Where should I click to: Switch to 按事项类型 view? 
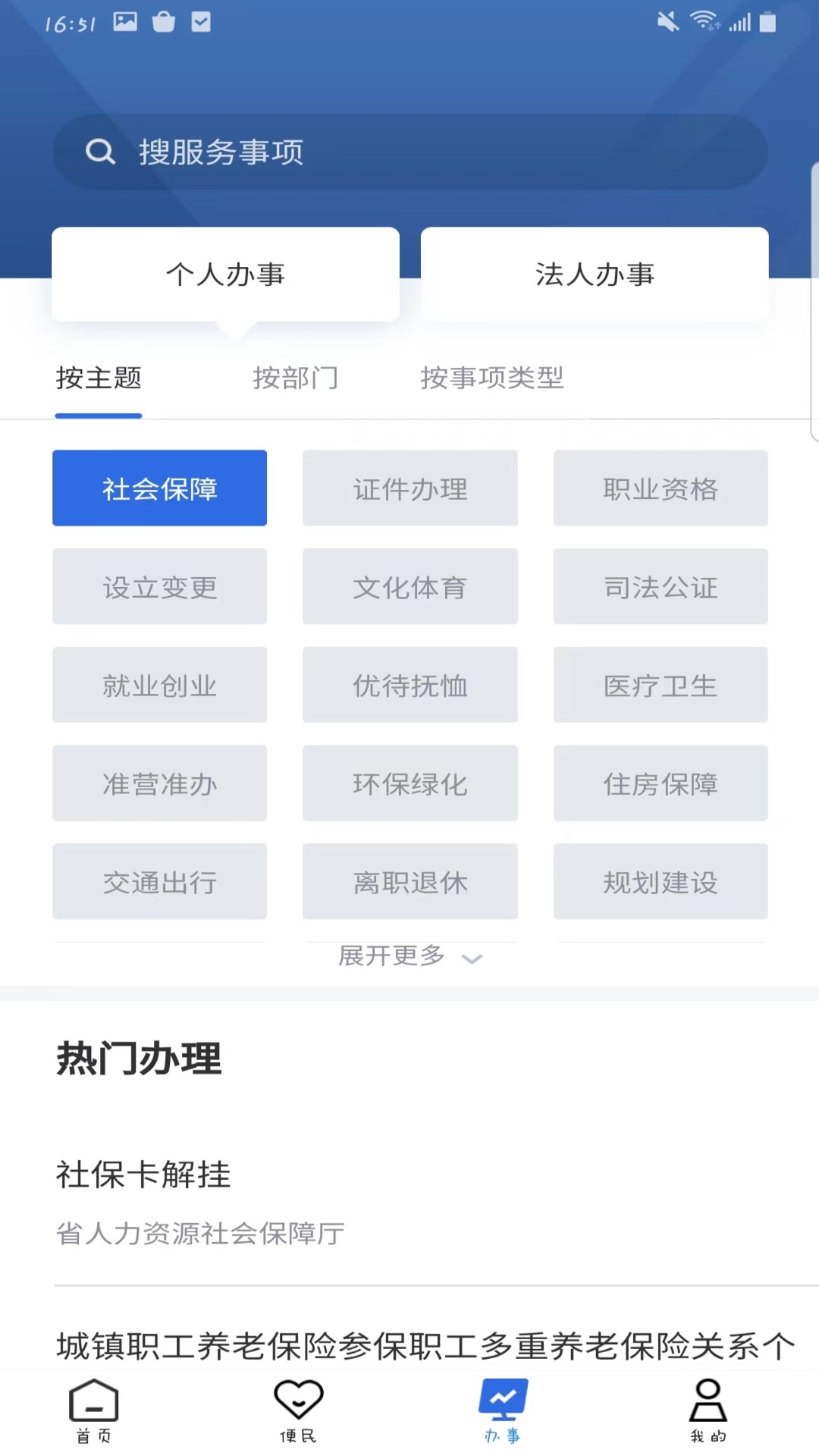(x=492, y=378)
